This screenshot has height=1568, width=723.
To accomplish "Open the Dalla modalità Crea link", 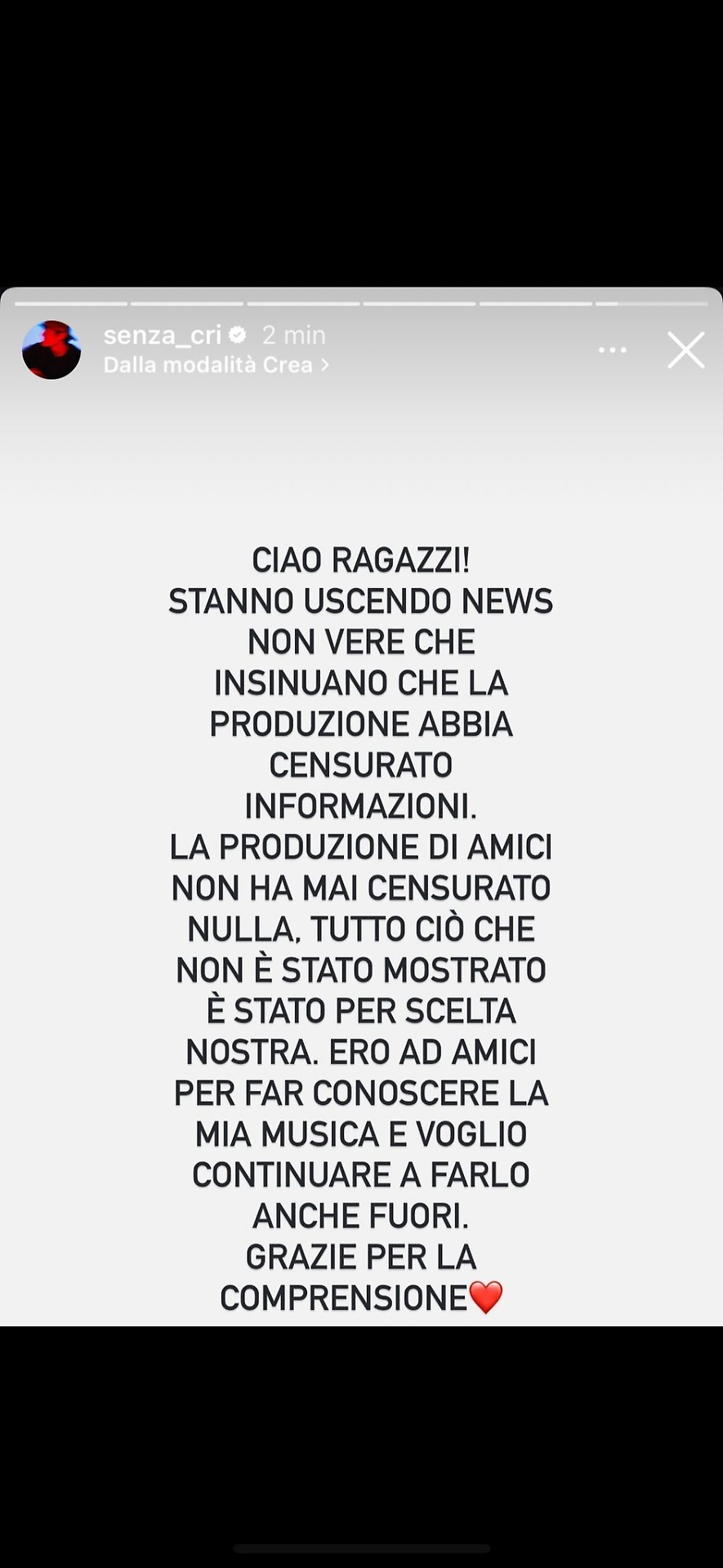I will [216, 365].
